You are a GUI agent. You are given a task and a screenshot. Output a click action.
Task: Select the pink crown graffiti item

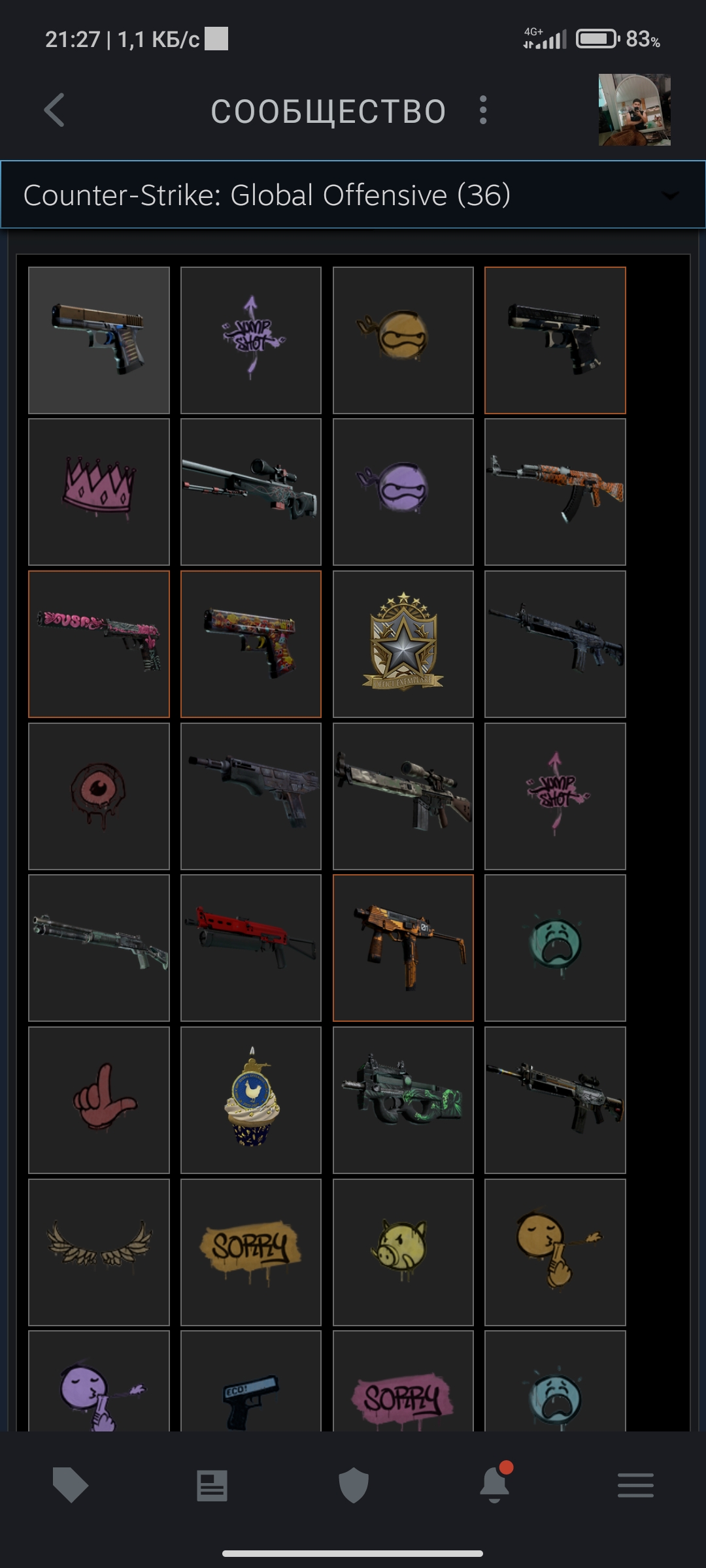click(x=99, y=492)
